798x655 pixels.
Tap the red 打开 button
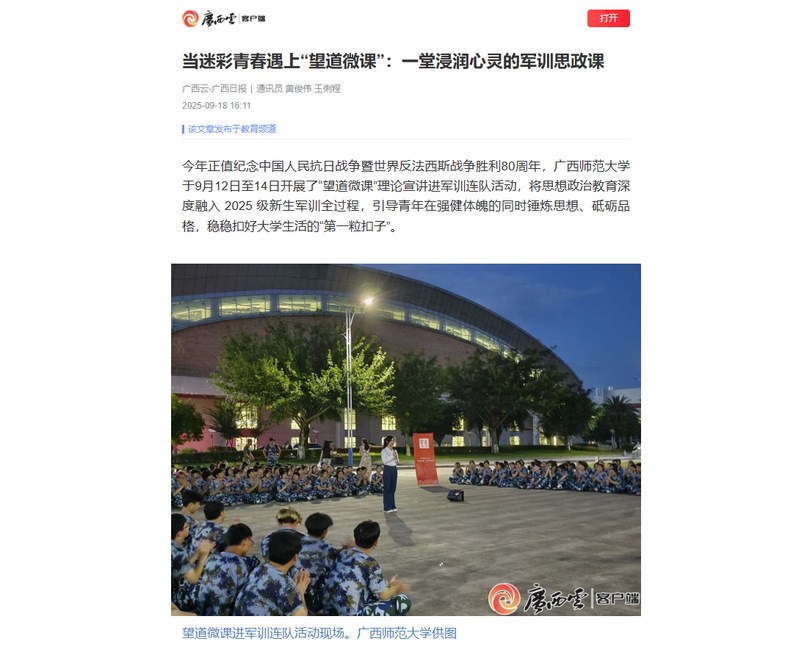608,18
